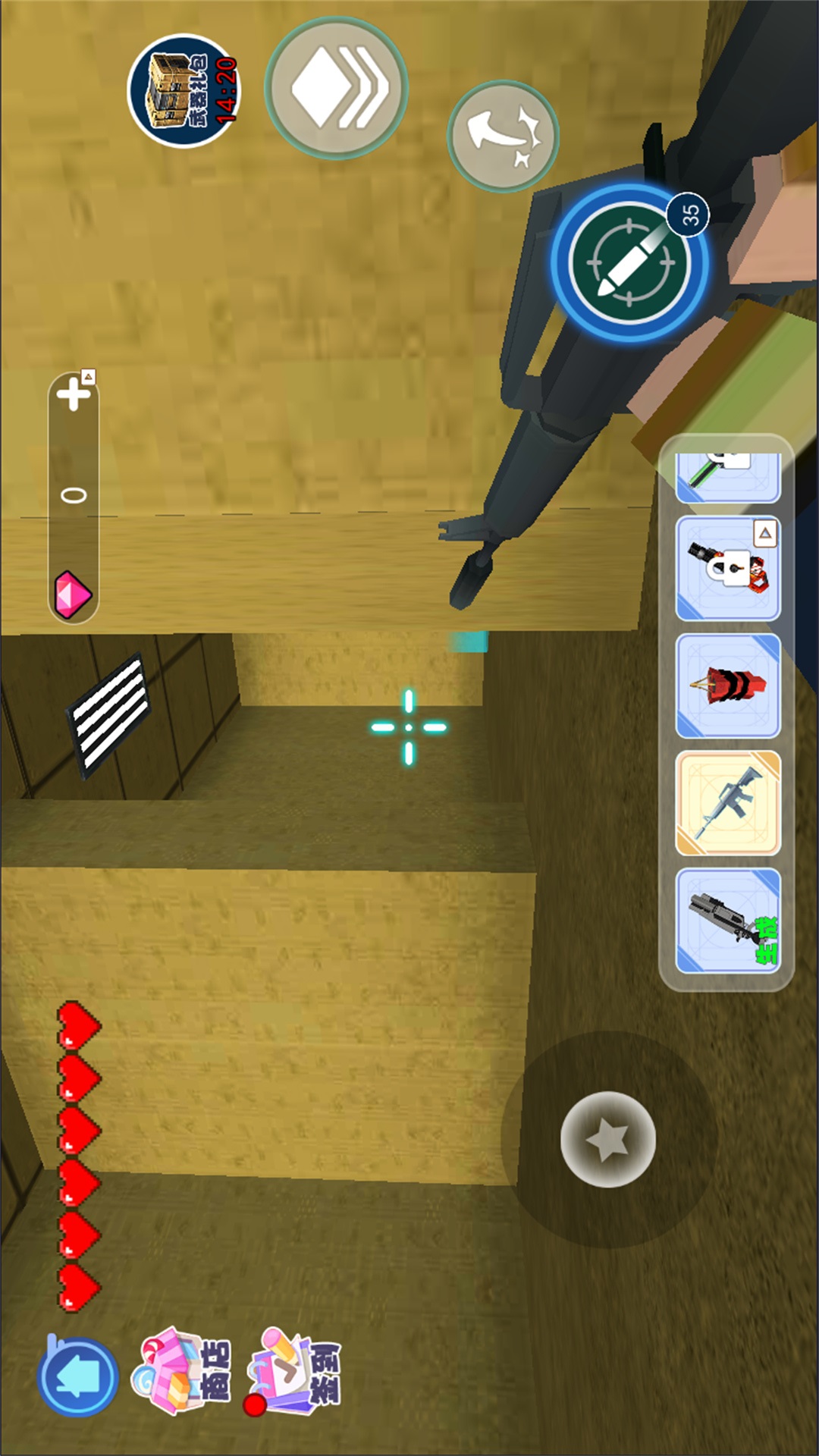Select the red dynamite item slot

pos(728,686)
